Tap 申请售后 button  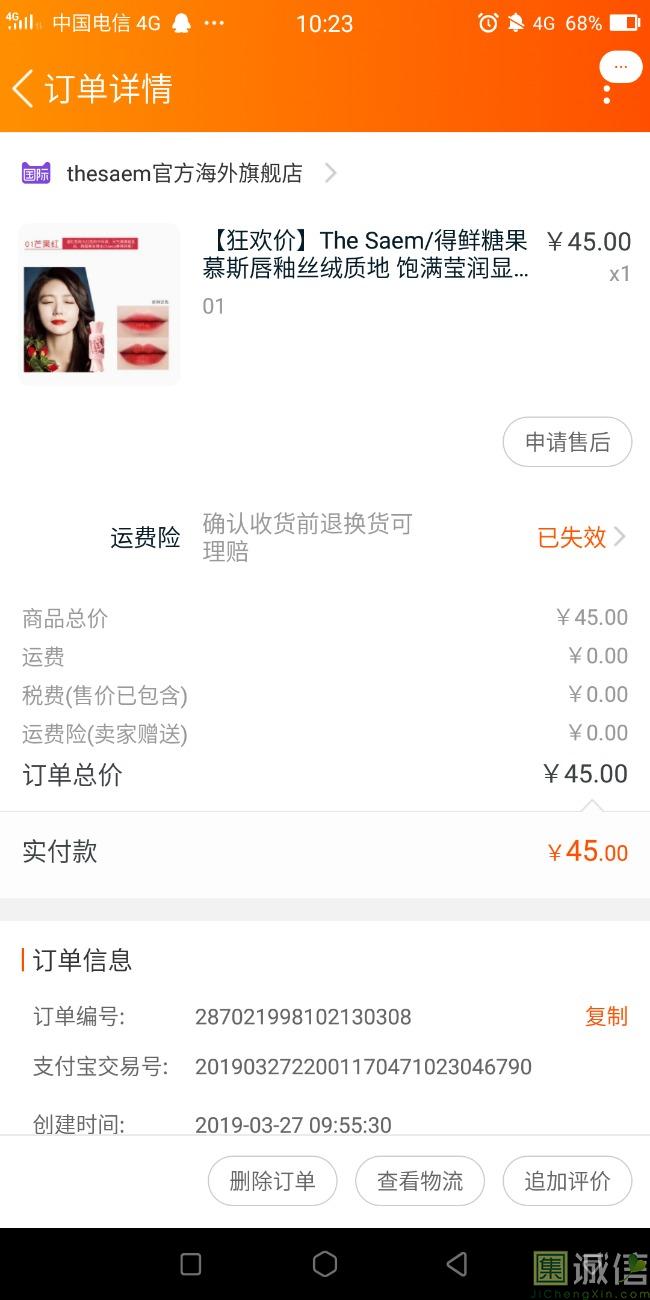pyautogui.click(x=567, y=442)
